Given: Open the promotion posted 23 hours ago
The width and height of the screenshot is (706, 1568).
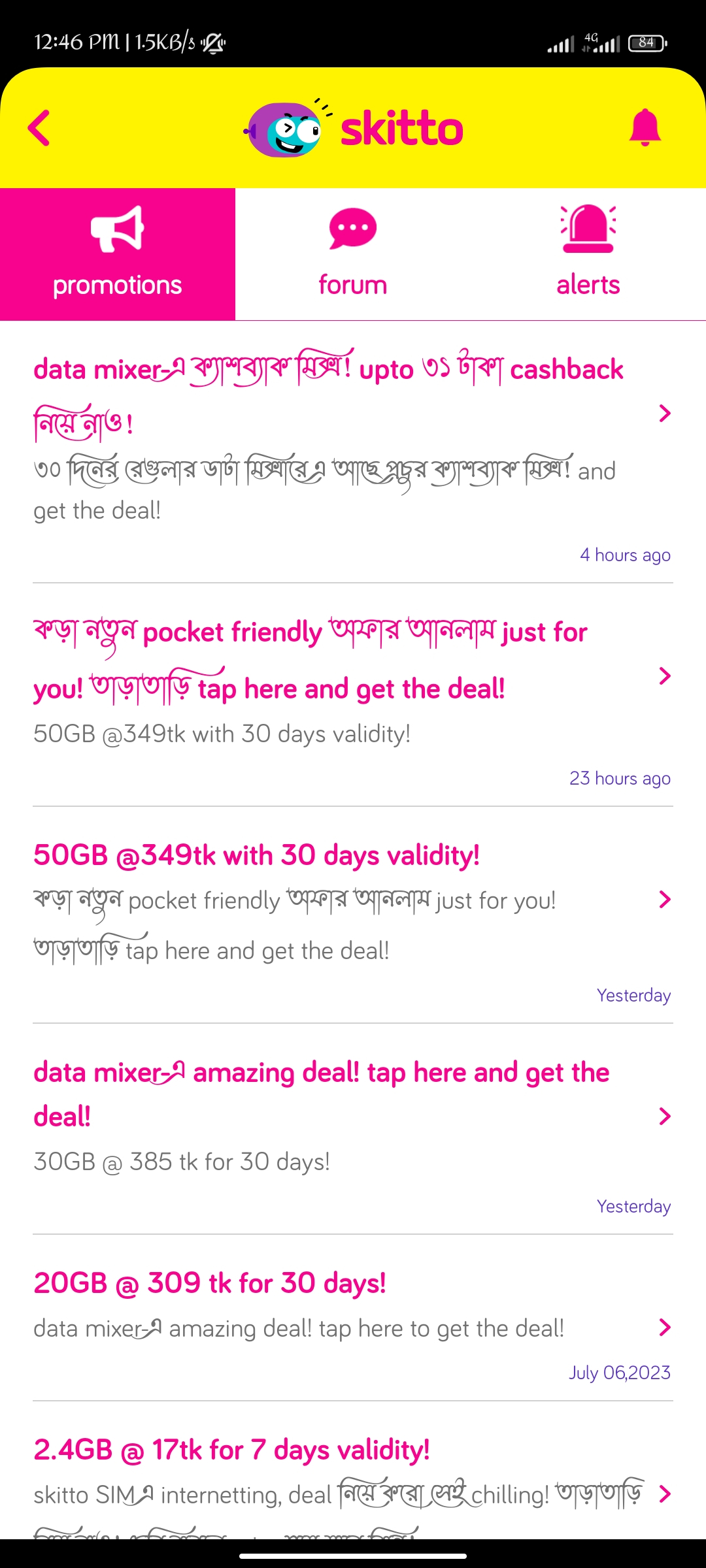Looking at the screenshot, I should click(x=353, y=695).
